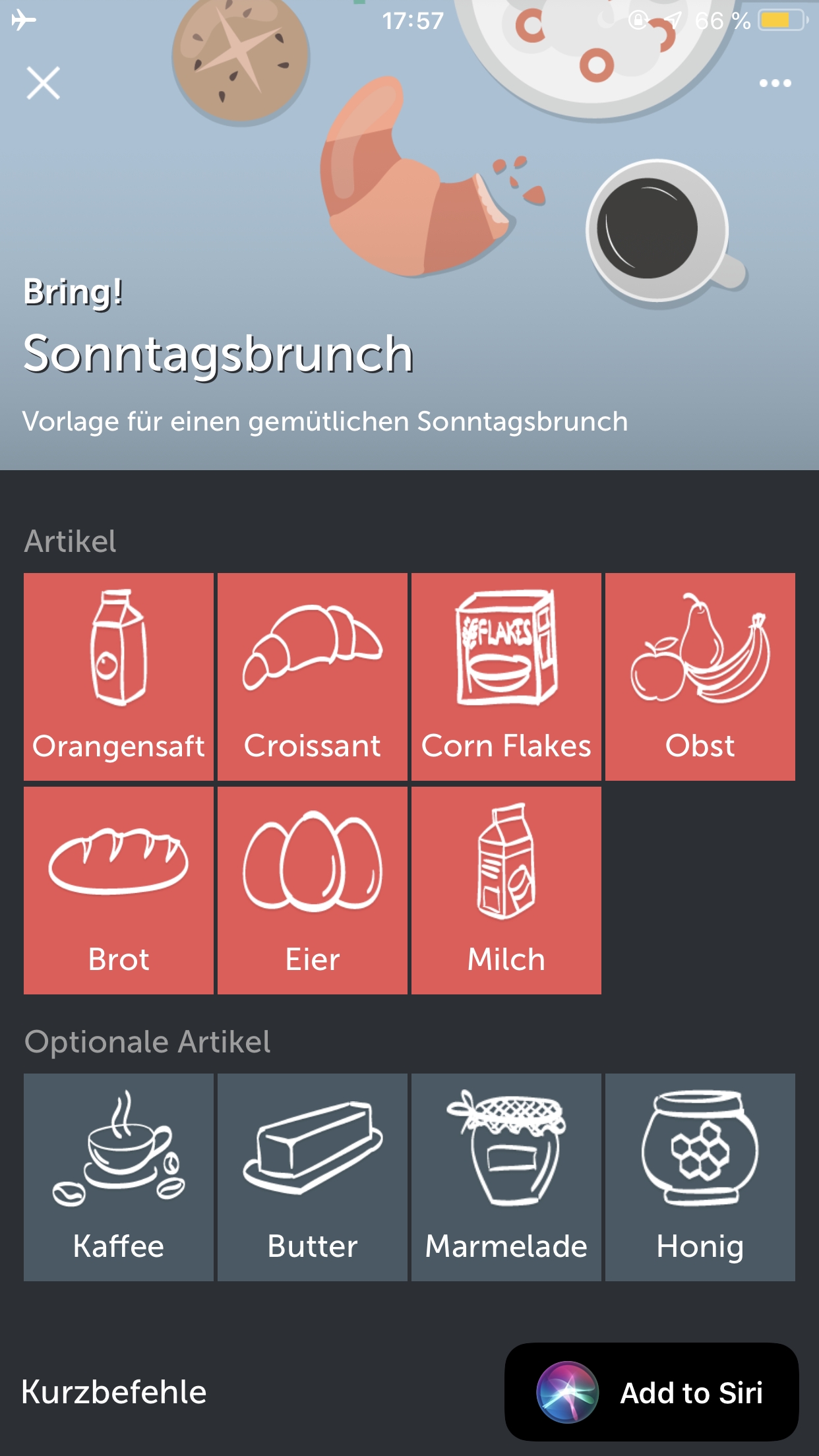
Task: Select the Obst item tile
Action: (x=700, y=677)
